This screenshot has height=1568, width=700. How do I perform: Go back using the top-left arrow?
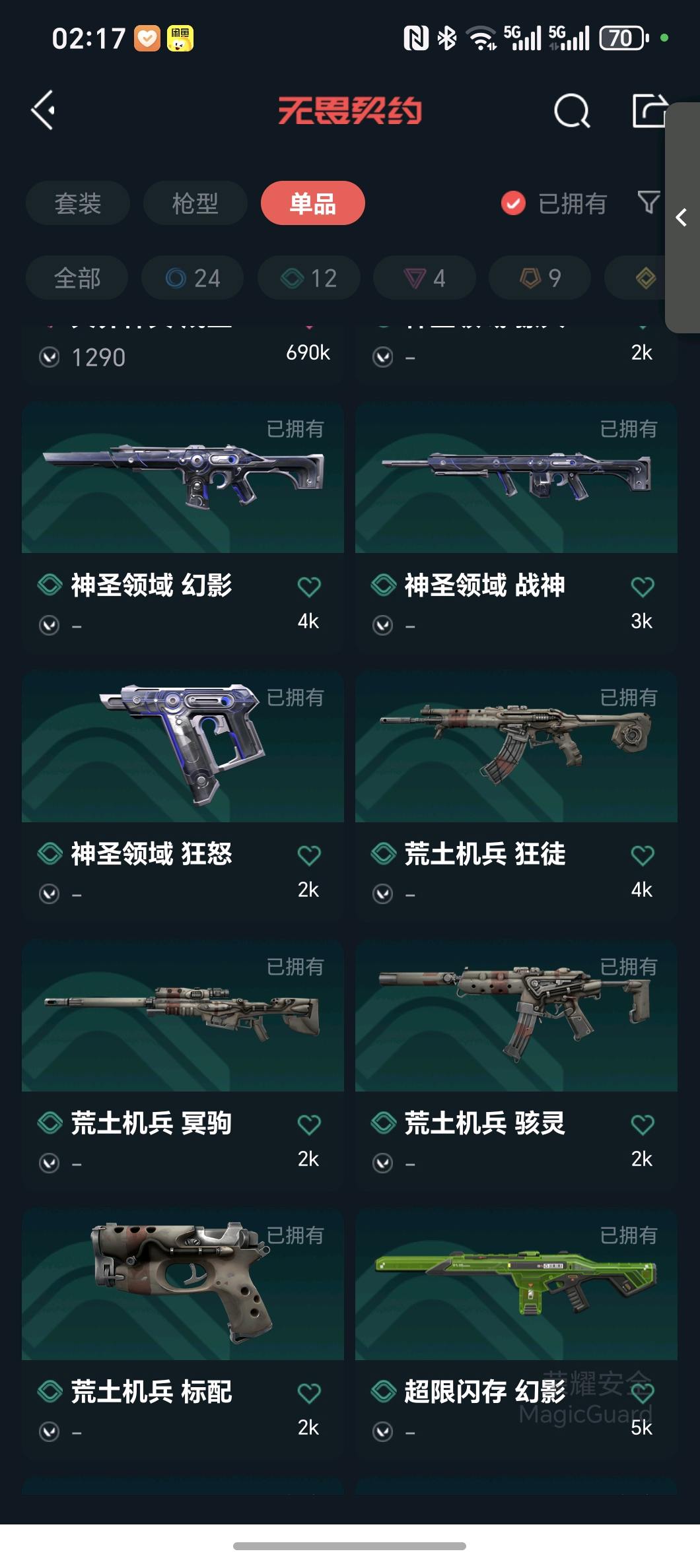(44, 110)
